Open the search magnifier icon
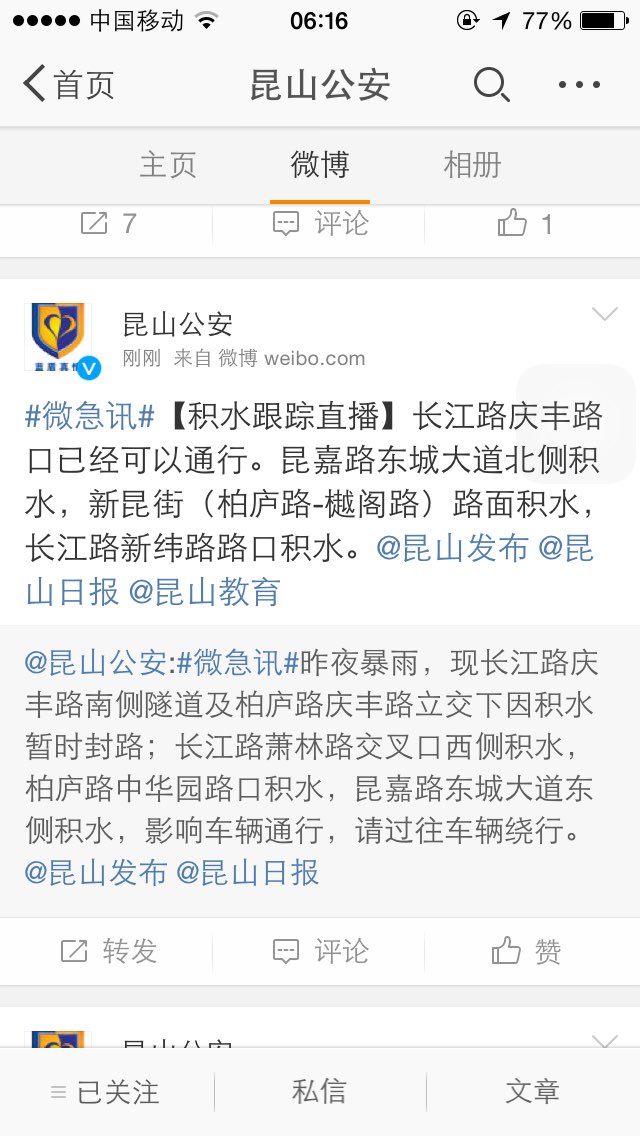Screen dimensions: 640x1136 coord(491,85)
